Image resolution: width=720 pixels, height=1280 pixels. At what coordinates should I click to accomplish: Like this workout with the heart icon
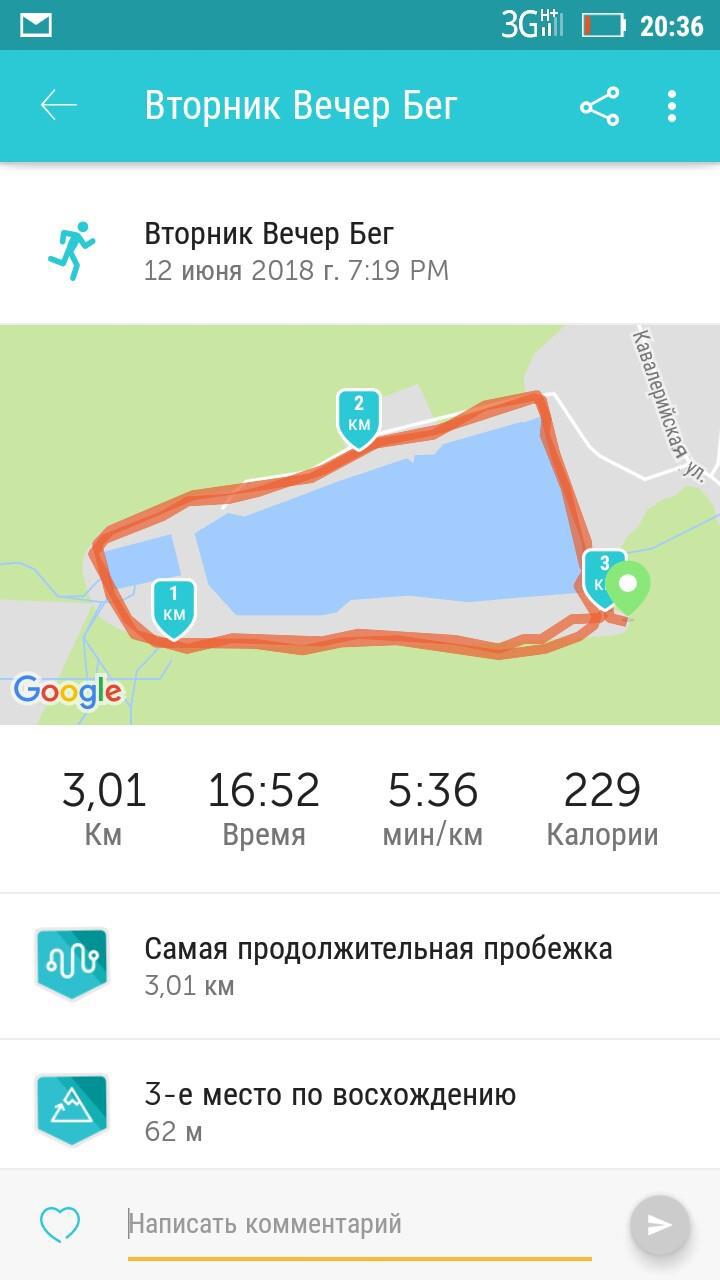click(x=59, y=1224)
